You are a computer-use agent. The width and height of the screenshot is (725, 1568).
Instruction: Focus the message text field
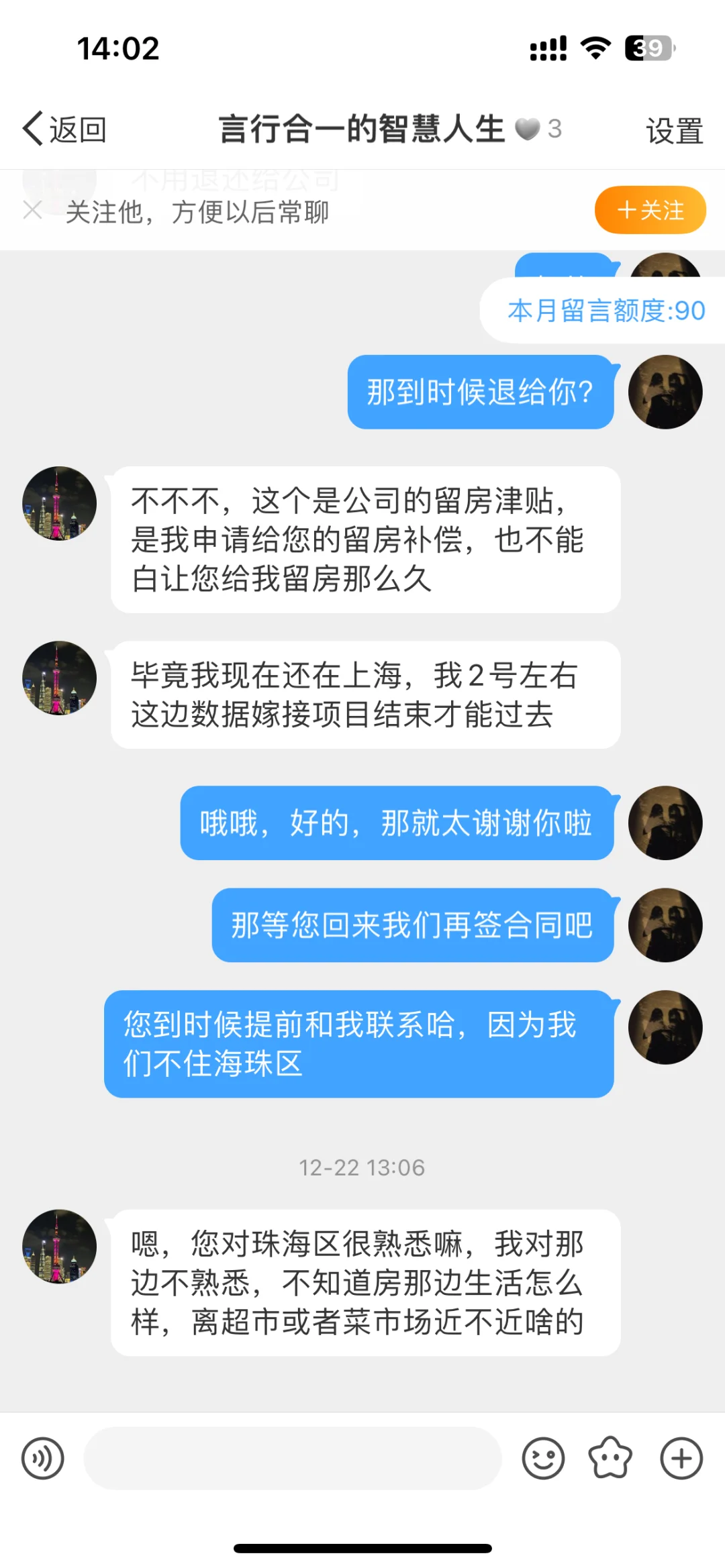293,1458
